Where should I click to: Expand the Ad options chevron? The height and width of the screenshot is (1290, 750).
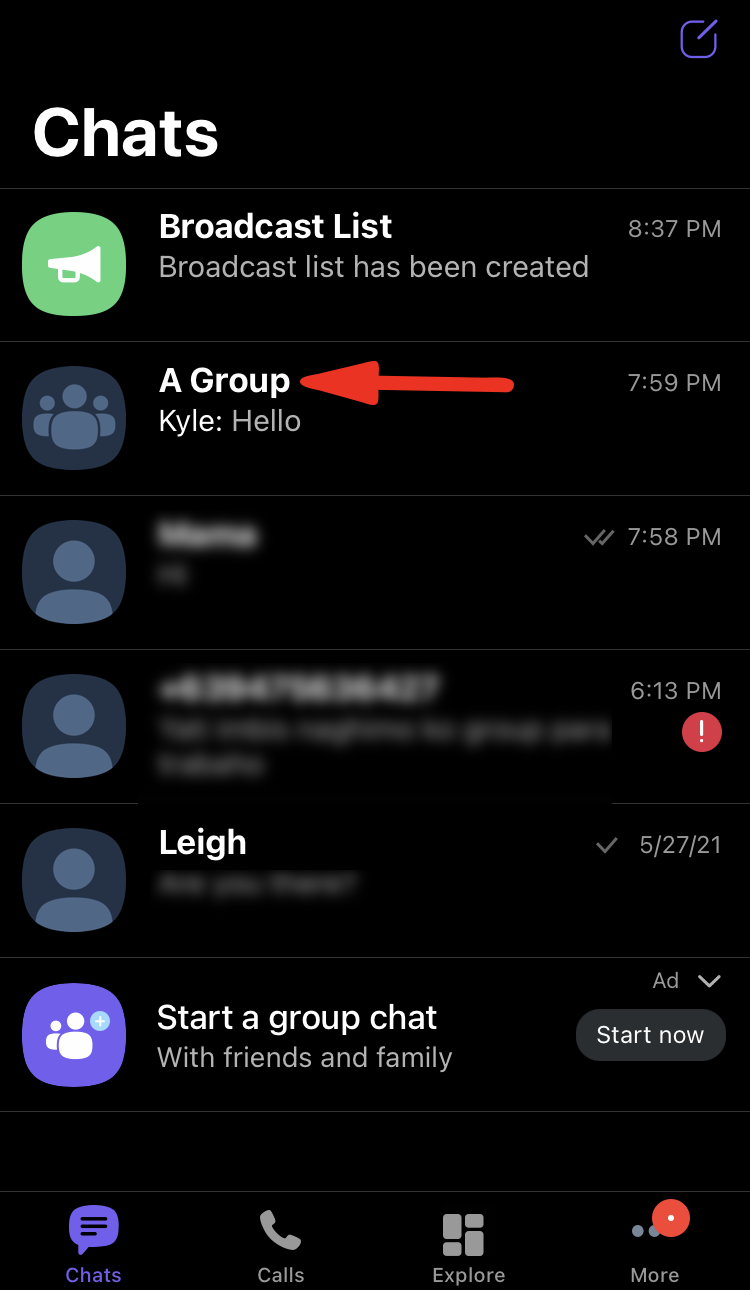point(709,981)
